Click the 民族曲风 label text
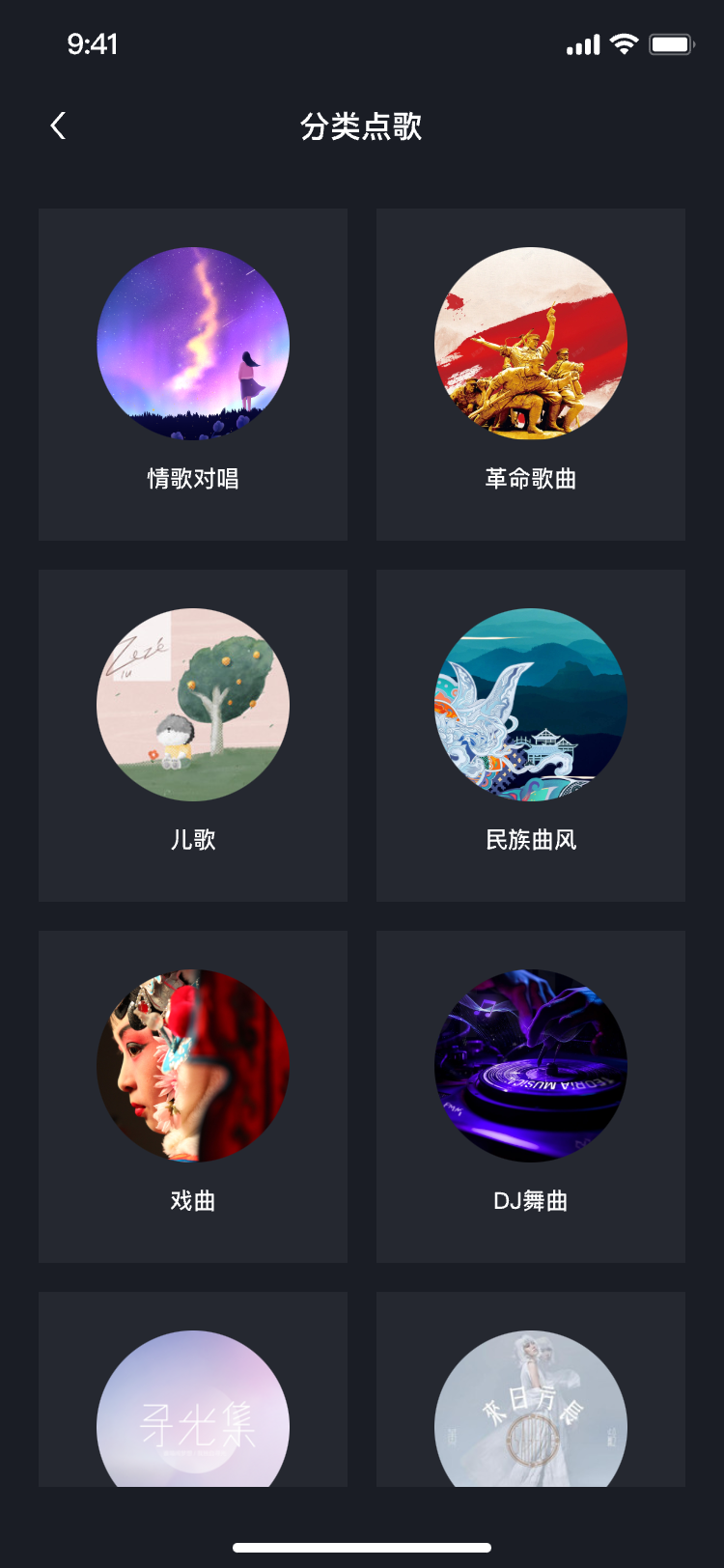 (530, 839)
